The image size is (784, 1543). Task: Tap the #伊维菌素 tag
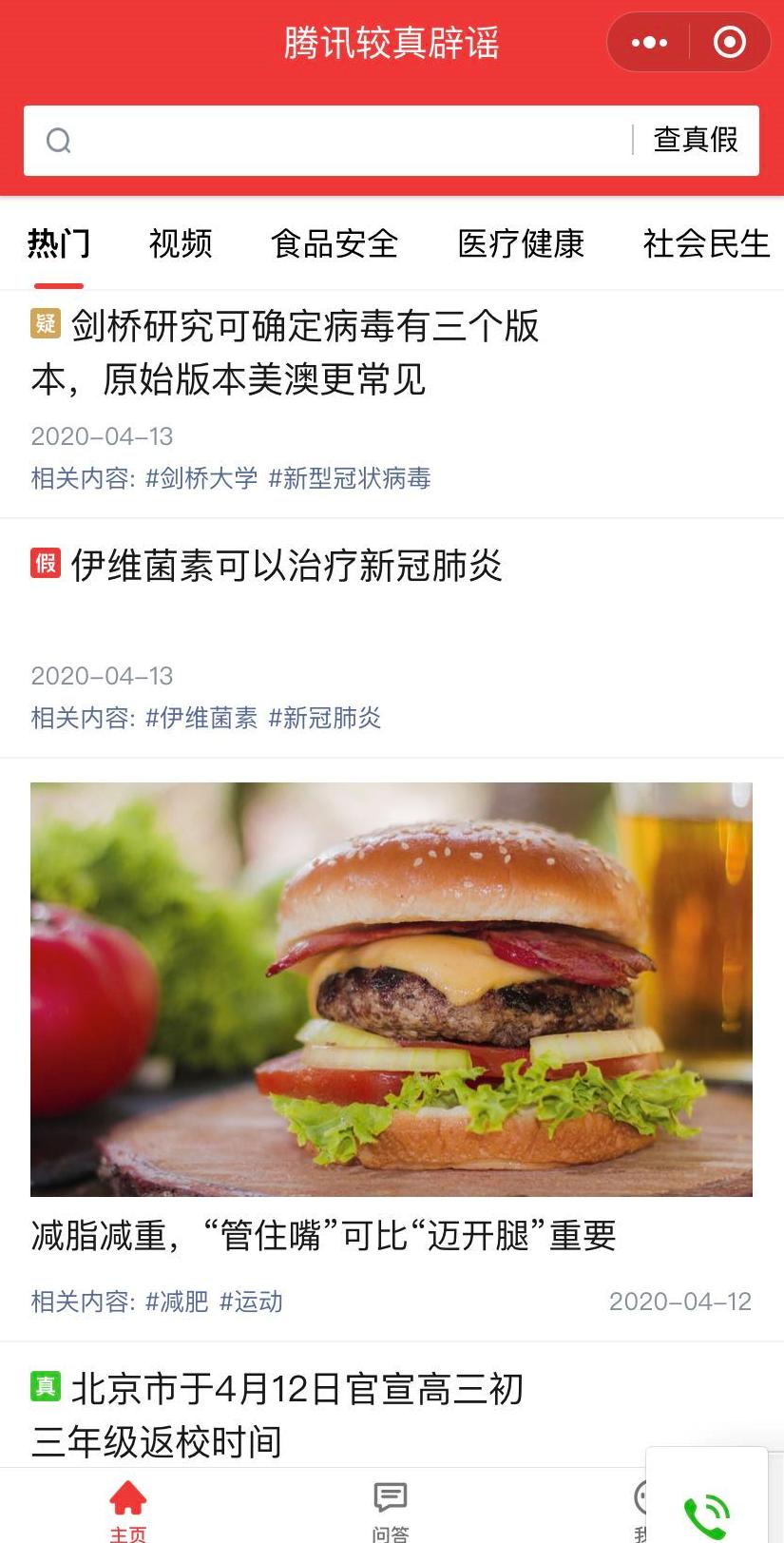coord(201,718)
